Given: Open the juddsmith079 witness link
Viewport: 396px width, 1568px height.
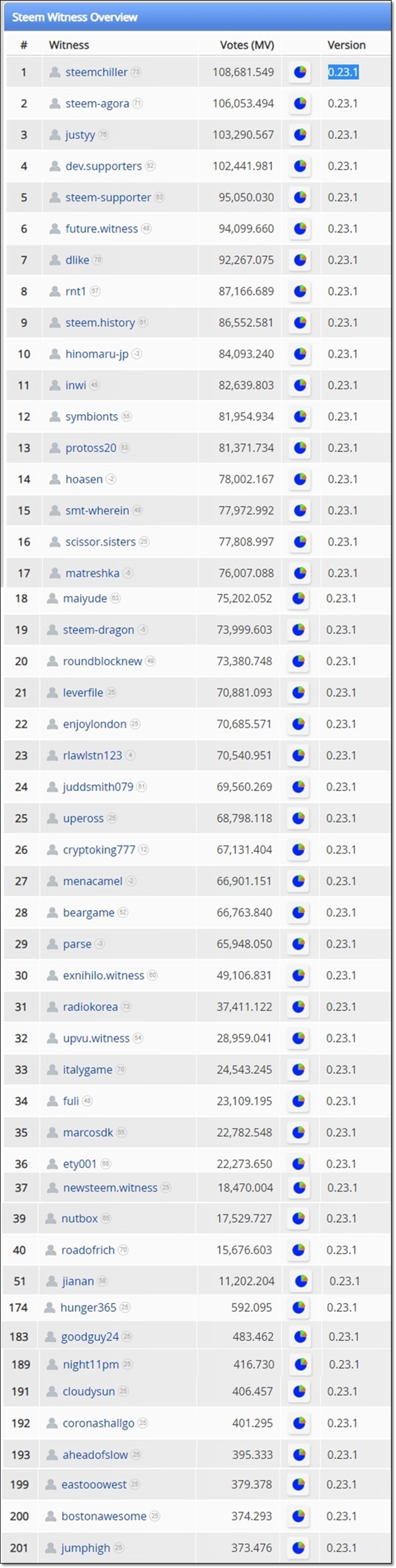Looking at the screenshot, I should click(98, 786).
